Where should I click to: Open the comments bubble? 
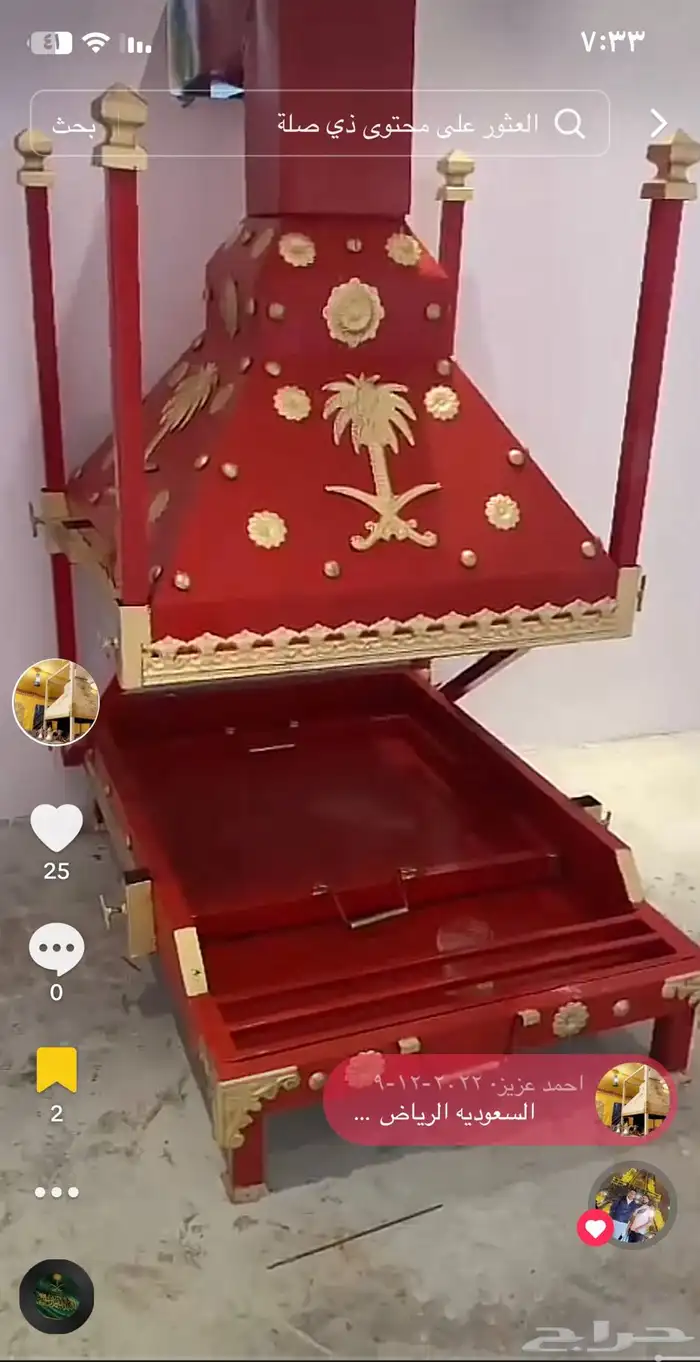(x=56, y=949)
